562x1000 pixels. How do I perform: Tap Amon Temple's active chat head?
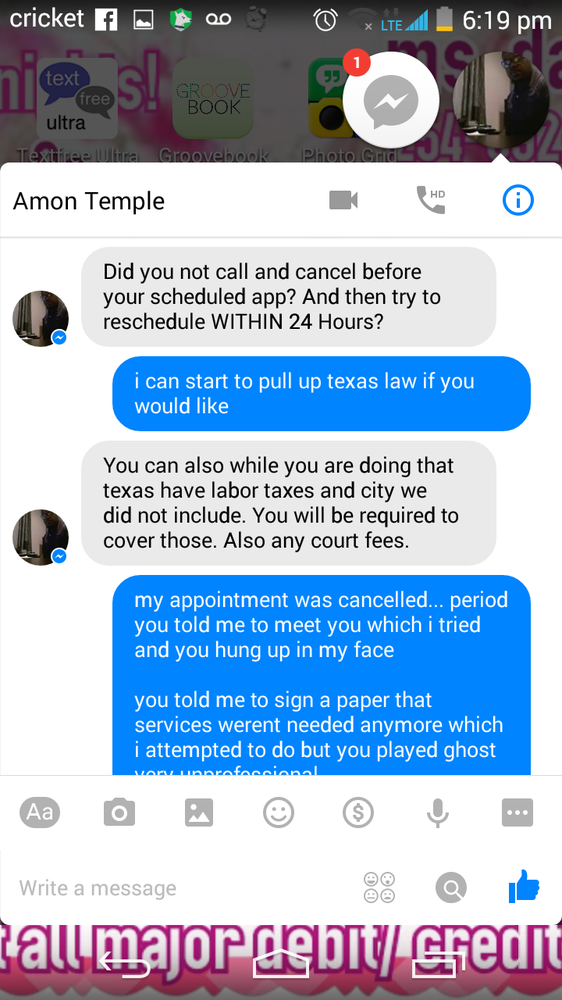pyautogui.click(x=500, y=100)
